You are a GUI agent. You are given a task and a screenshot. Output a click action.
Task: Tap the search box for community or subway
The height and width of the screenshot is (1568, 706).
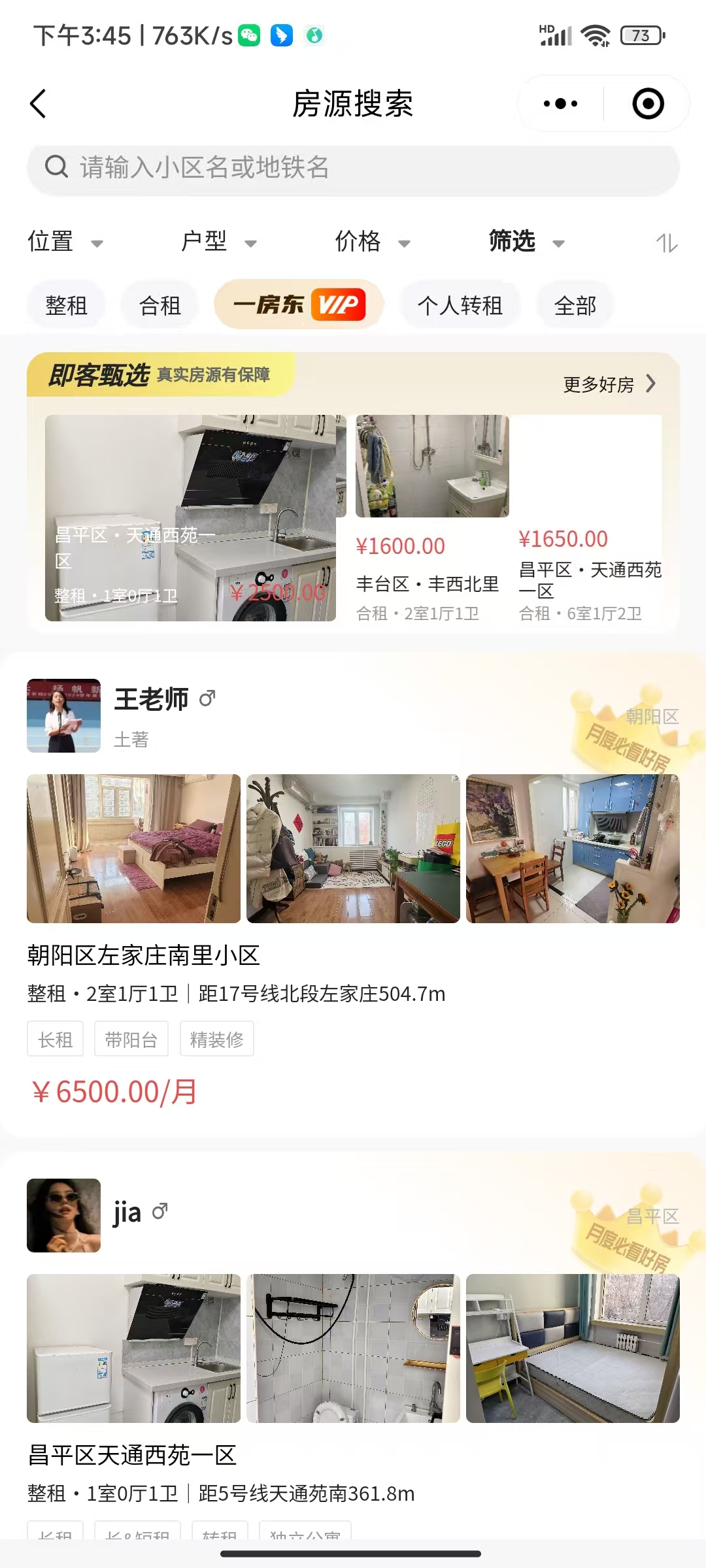point(353,168)
